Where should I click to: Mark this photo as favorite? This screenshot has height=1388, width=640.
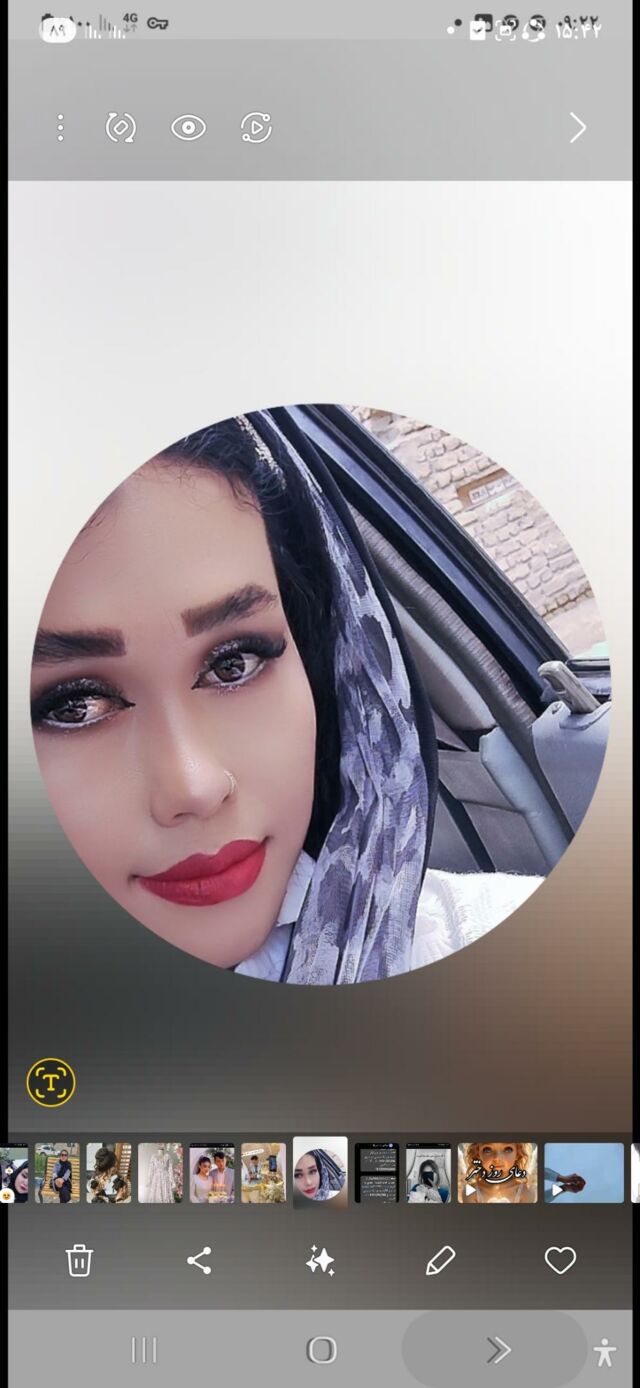click(560, 1261)
